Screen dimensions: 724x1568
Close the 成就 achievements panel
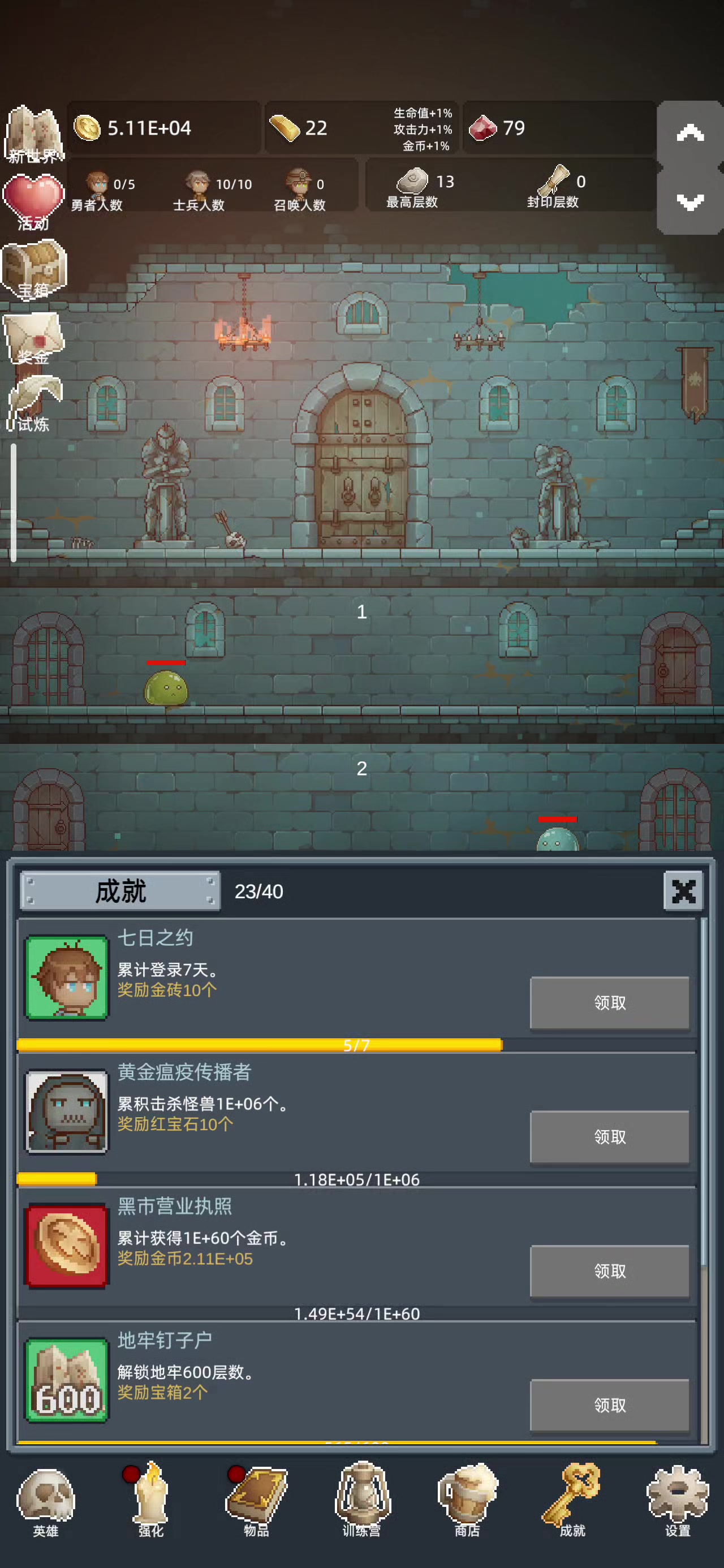pyautogui.click(x=683, y=891)
